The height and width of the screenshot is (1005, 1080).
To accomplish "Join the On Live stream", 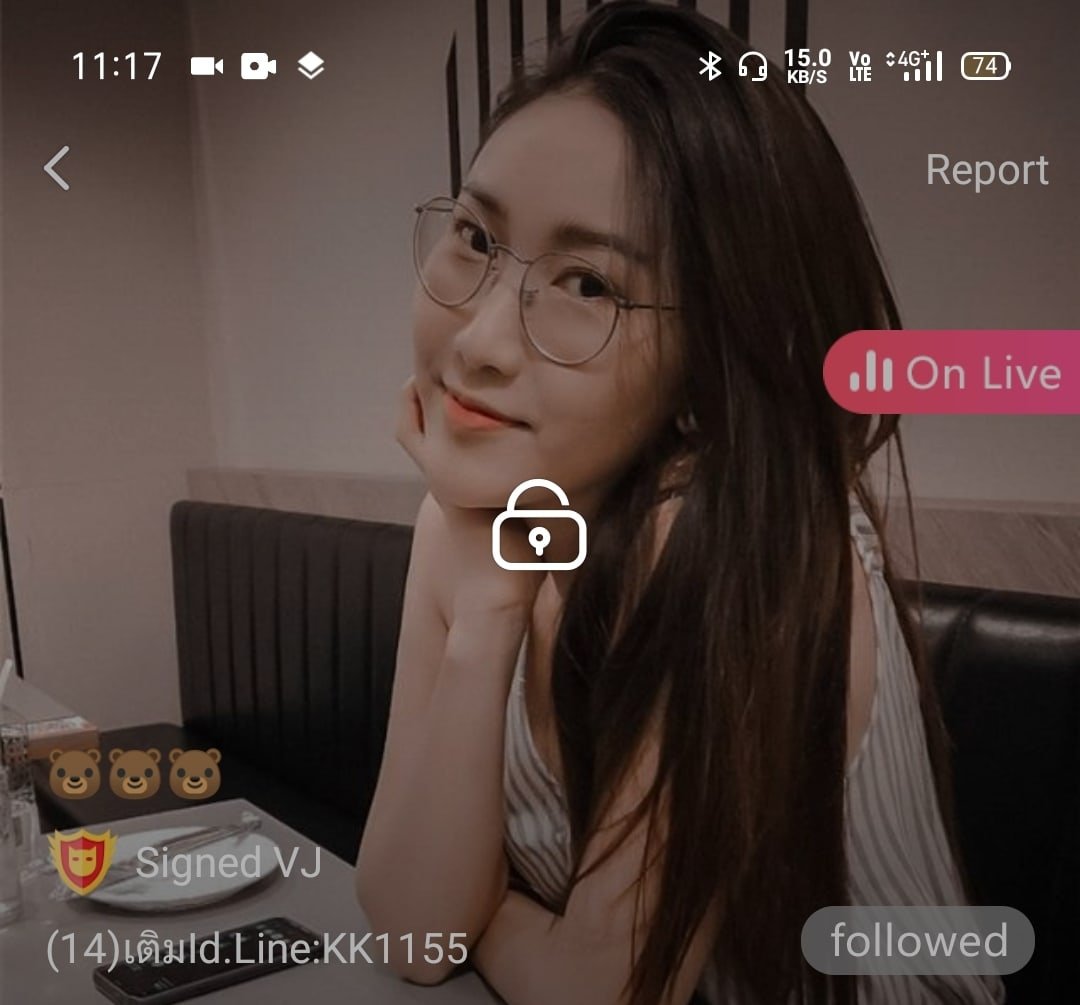I will click(952, 373).
